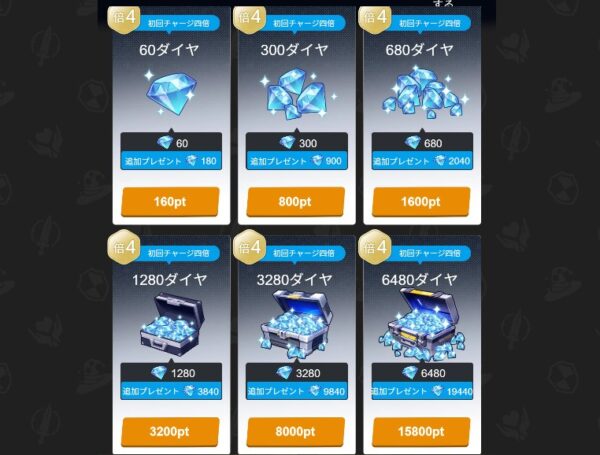Tap the 1600pt button for 680ダイヤ
This screenshot has width=600, height=455.
click(x=420, y=200)
